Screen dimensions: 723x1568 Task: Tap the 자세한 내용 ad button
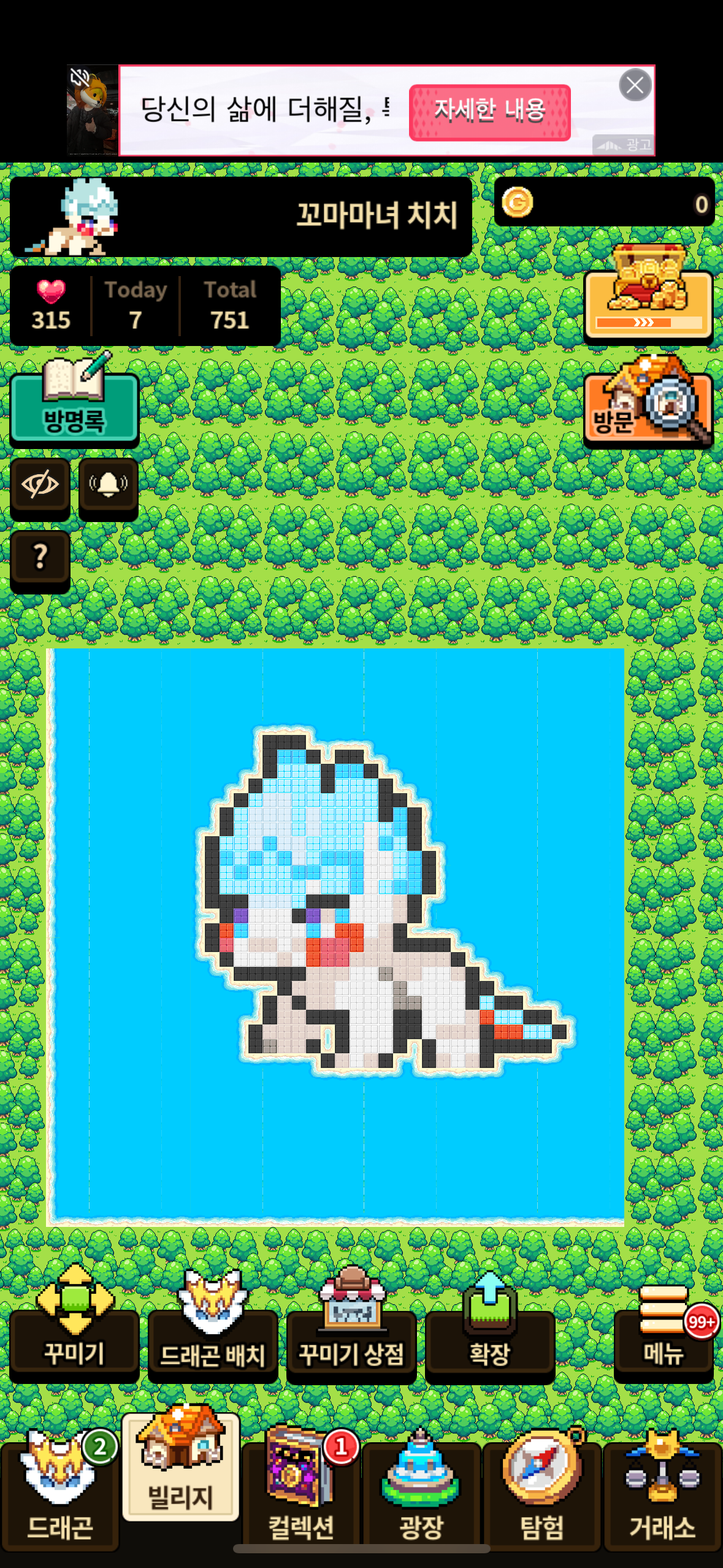point(489,112)
